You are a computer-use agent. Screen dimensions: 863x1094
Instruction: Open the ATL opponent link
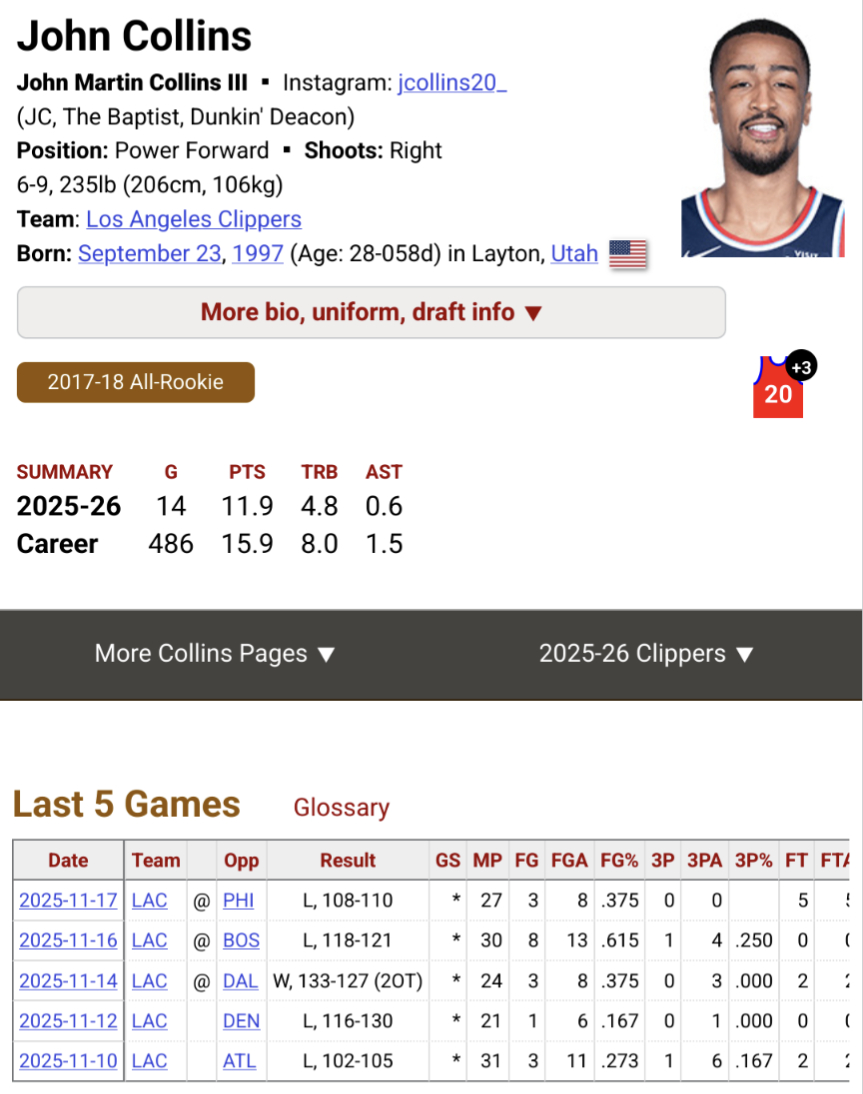[239, 1061]
